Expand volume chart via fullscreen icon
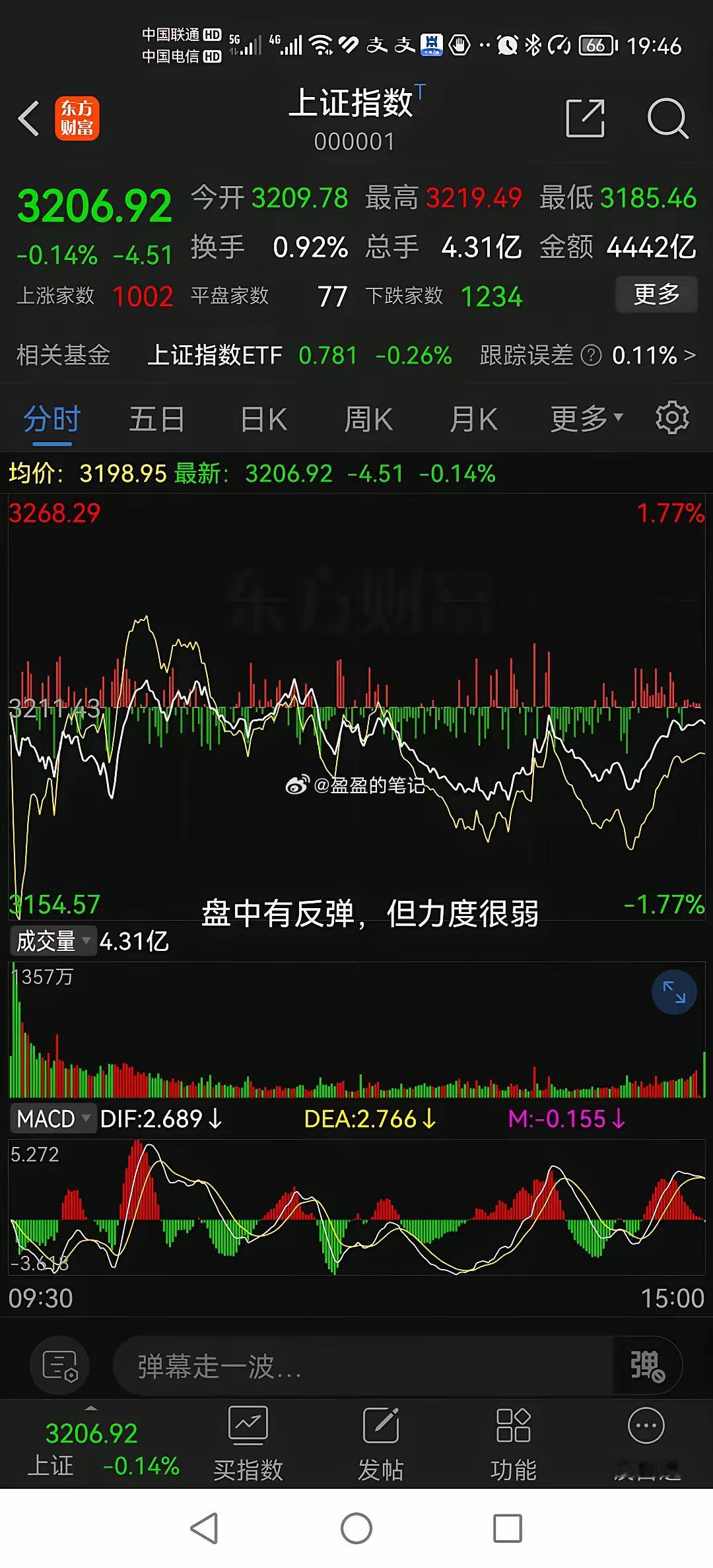Viewport: 713px width, 1568px height. tap(673, 992)
